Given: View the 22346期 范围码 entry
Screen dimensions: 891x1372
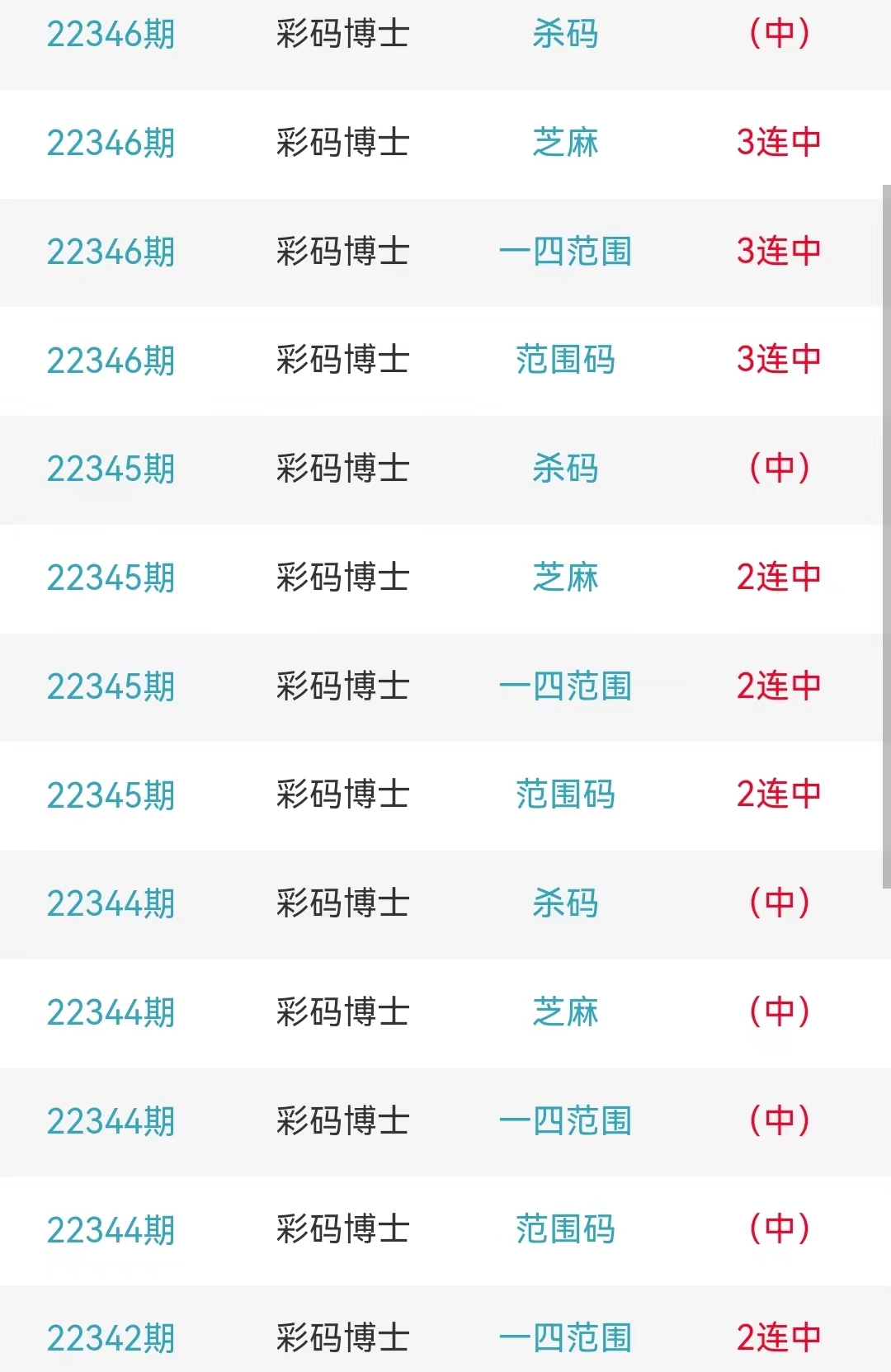Looking at the screenshot, I should point(565,361).
